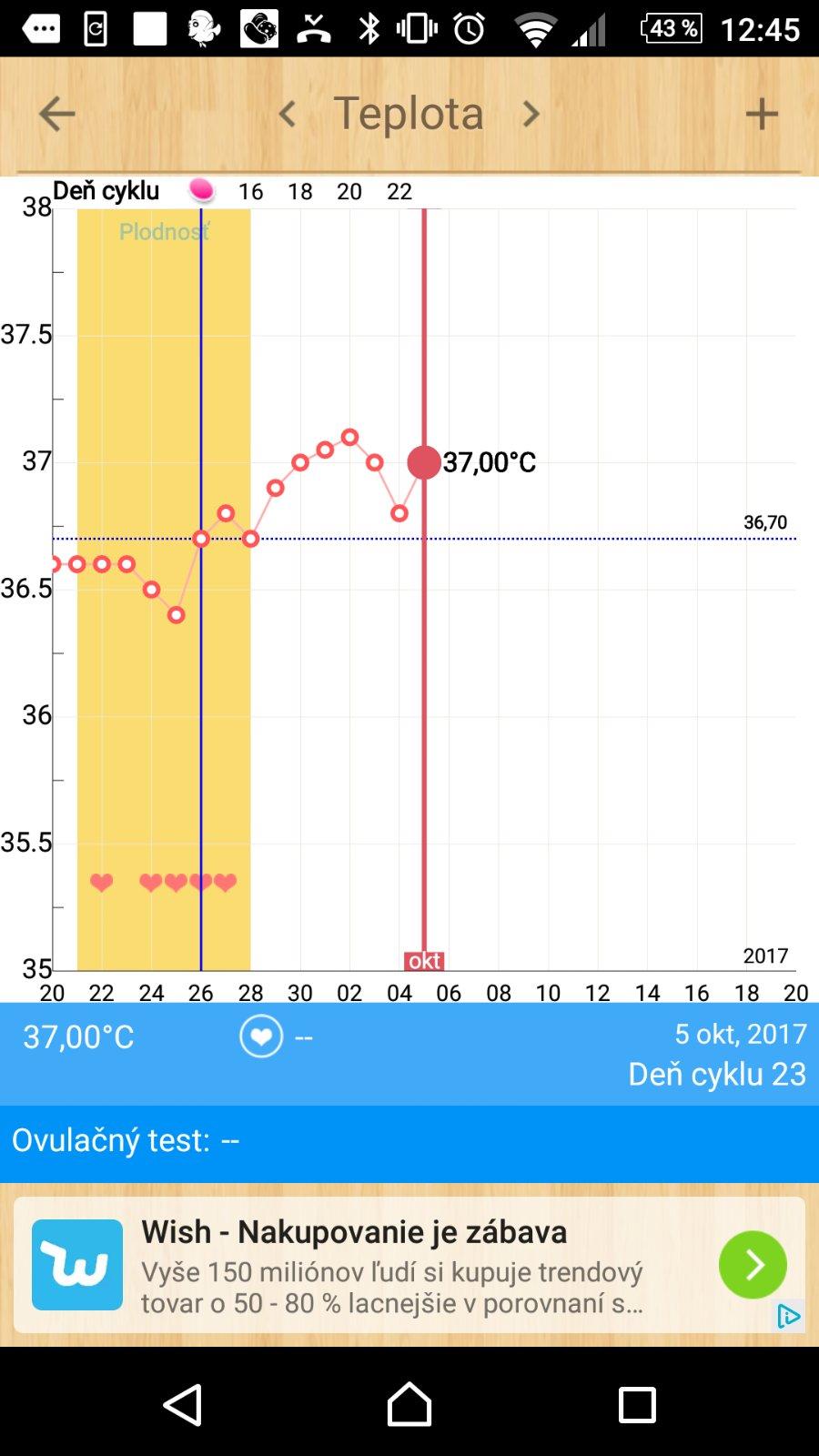The width and height of the screenshot is (819, 1456).
Task: Open recent apps overview
Action: tap(637, 1404)
